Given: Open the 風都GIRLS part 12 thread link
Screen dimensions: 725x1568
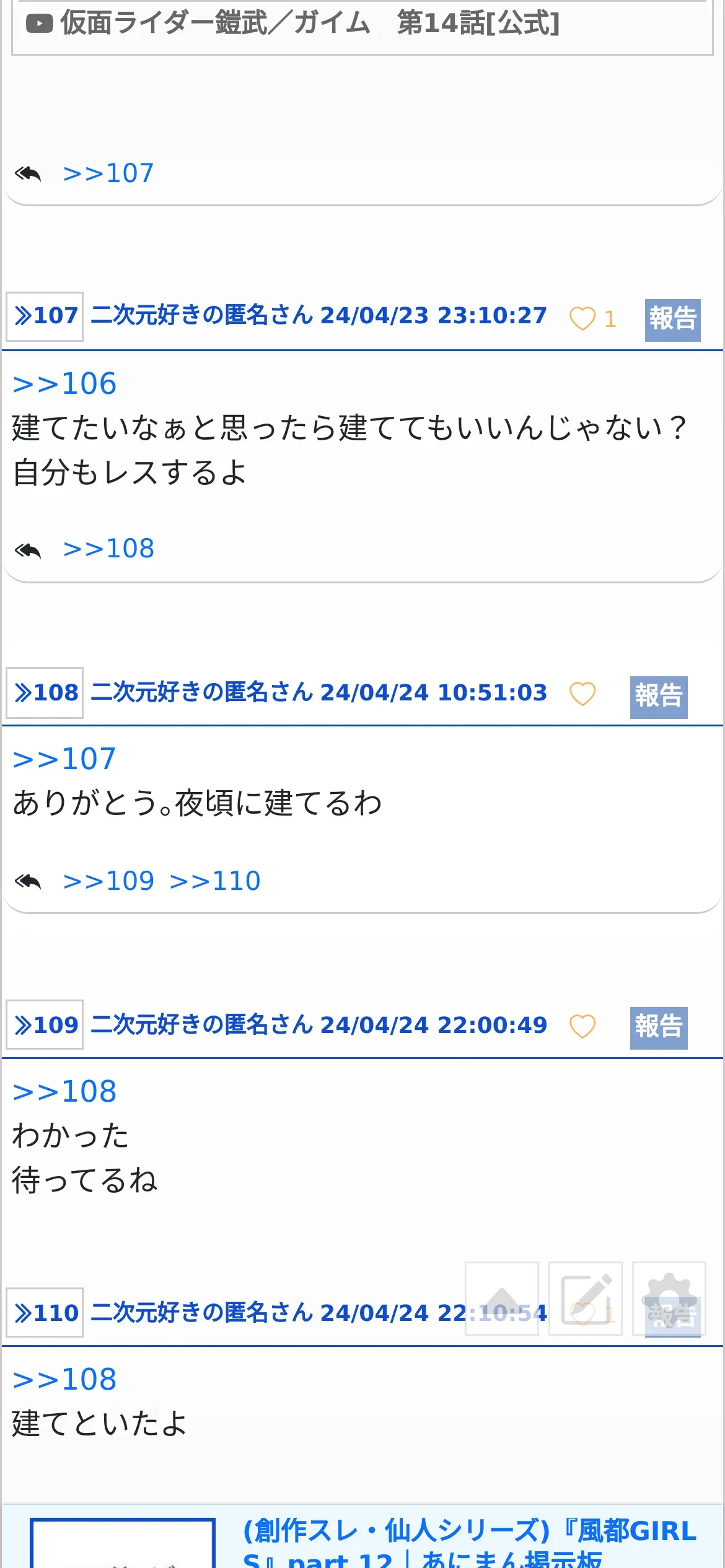Looking at the screenshot, I should [x=469, y=1542].
